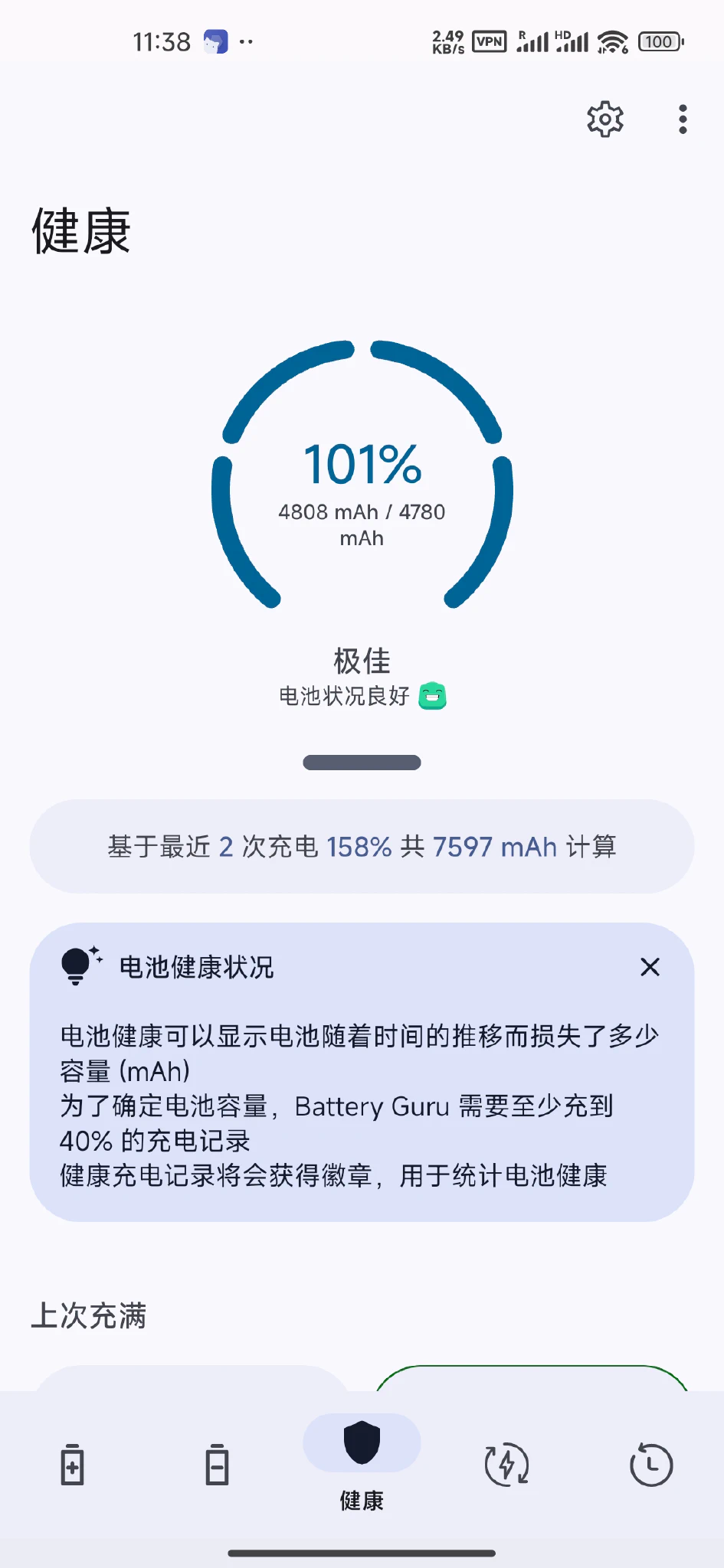Screen dimensions: 724x1568
Task: Tap the VPN icon in the status bar
Action: pyautogui.click(x=489, y=41)
